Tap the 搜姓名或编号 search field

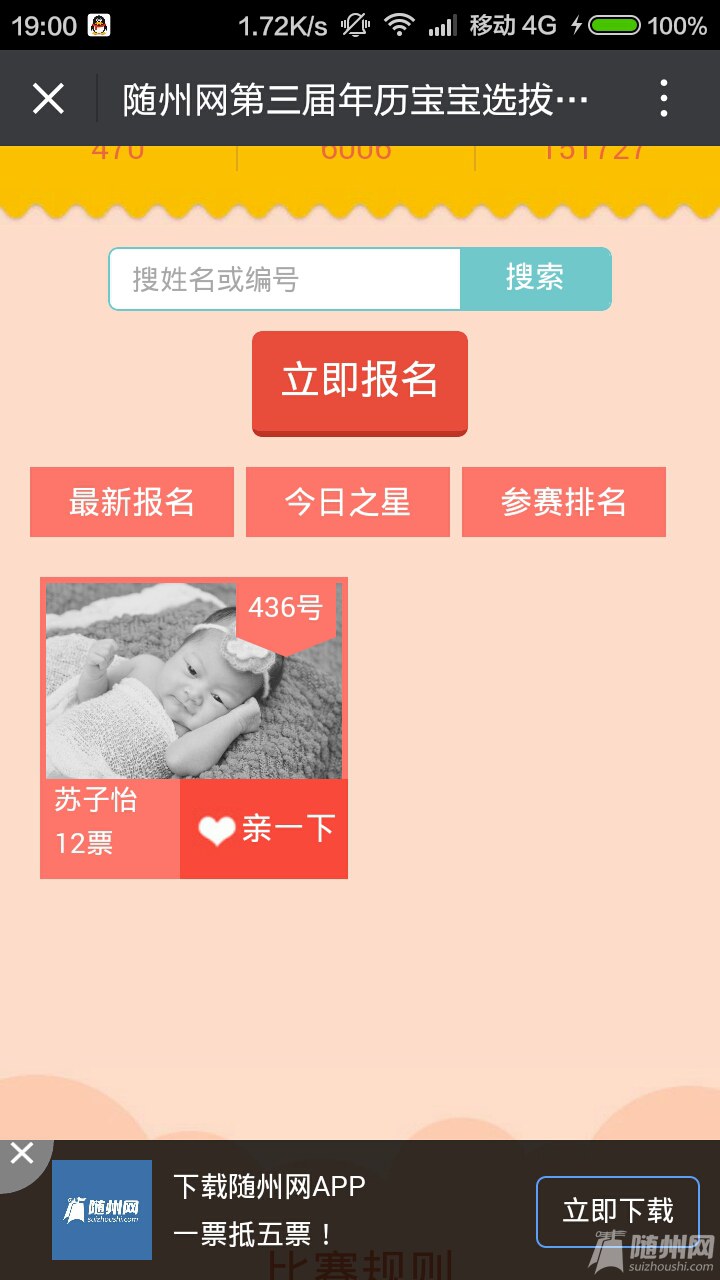(285, 279)
